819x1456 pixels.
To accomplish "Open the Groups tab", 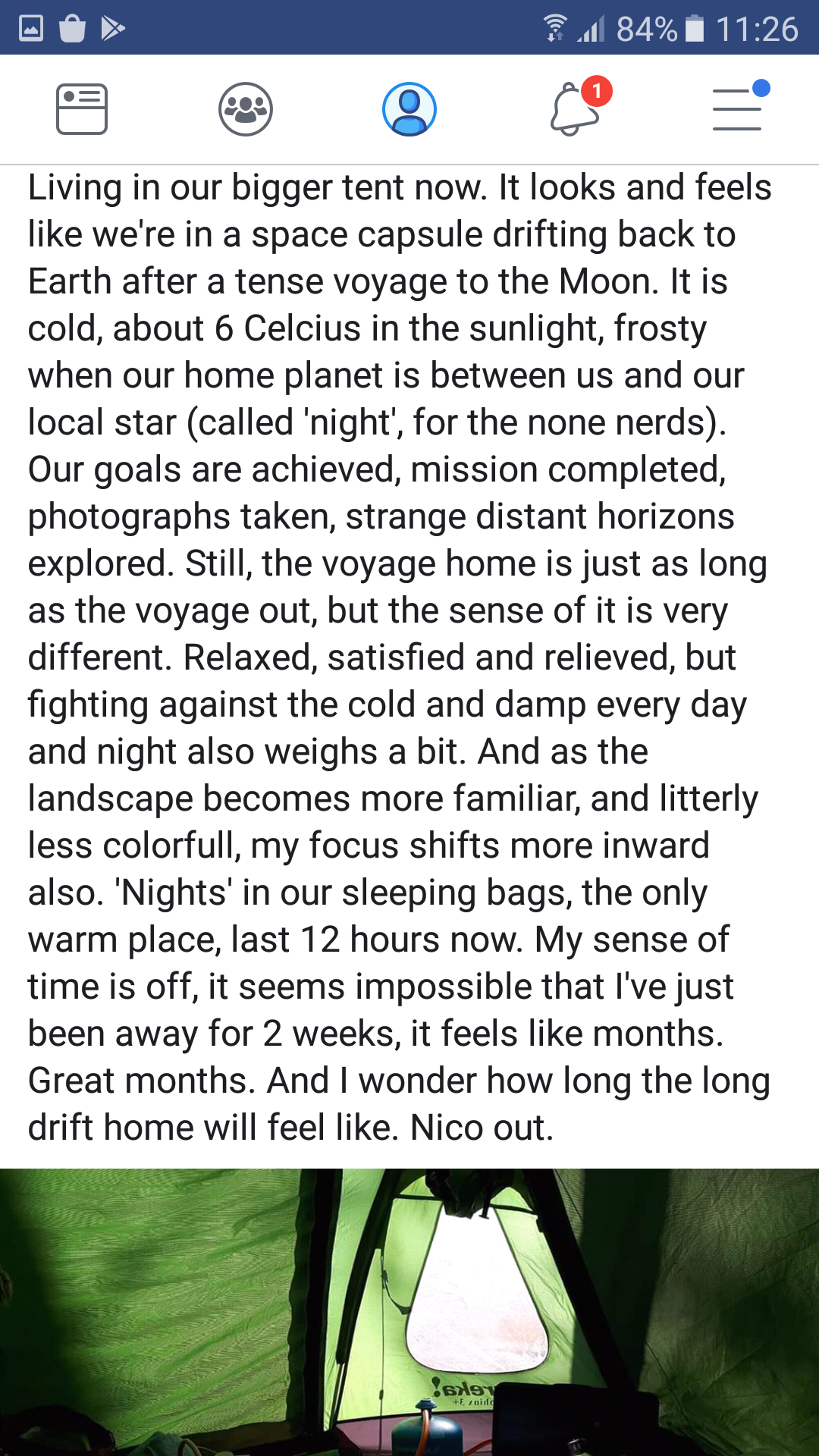I will [246, 109].
